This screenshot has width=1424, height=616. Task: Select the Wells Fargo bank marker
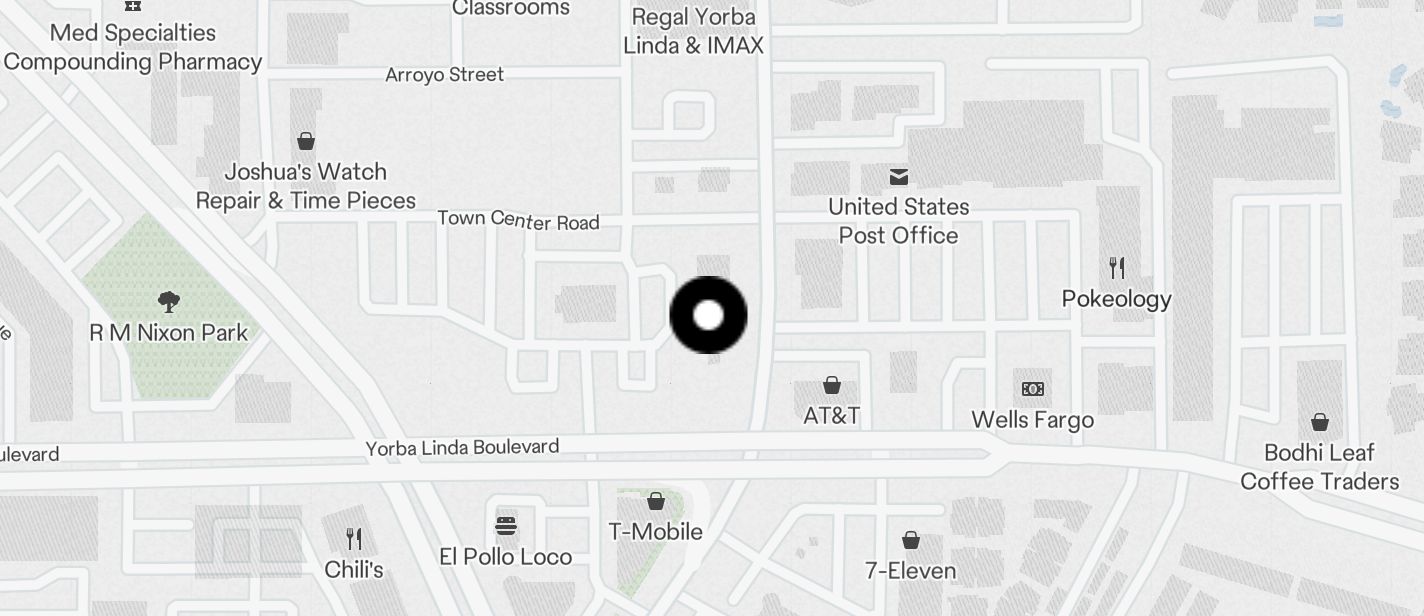pos(1033,389)
